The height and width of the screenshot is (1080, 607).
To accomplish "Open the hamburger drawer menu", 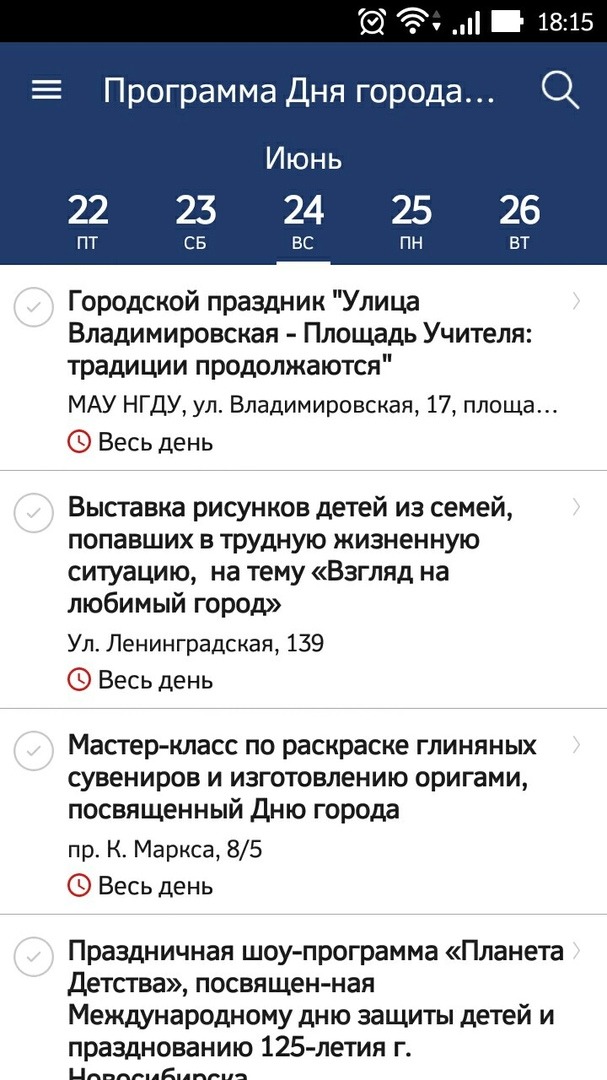I will click(47, 91).
